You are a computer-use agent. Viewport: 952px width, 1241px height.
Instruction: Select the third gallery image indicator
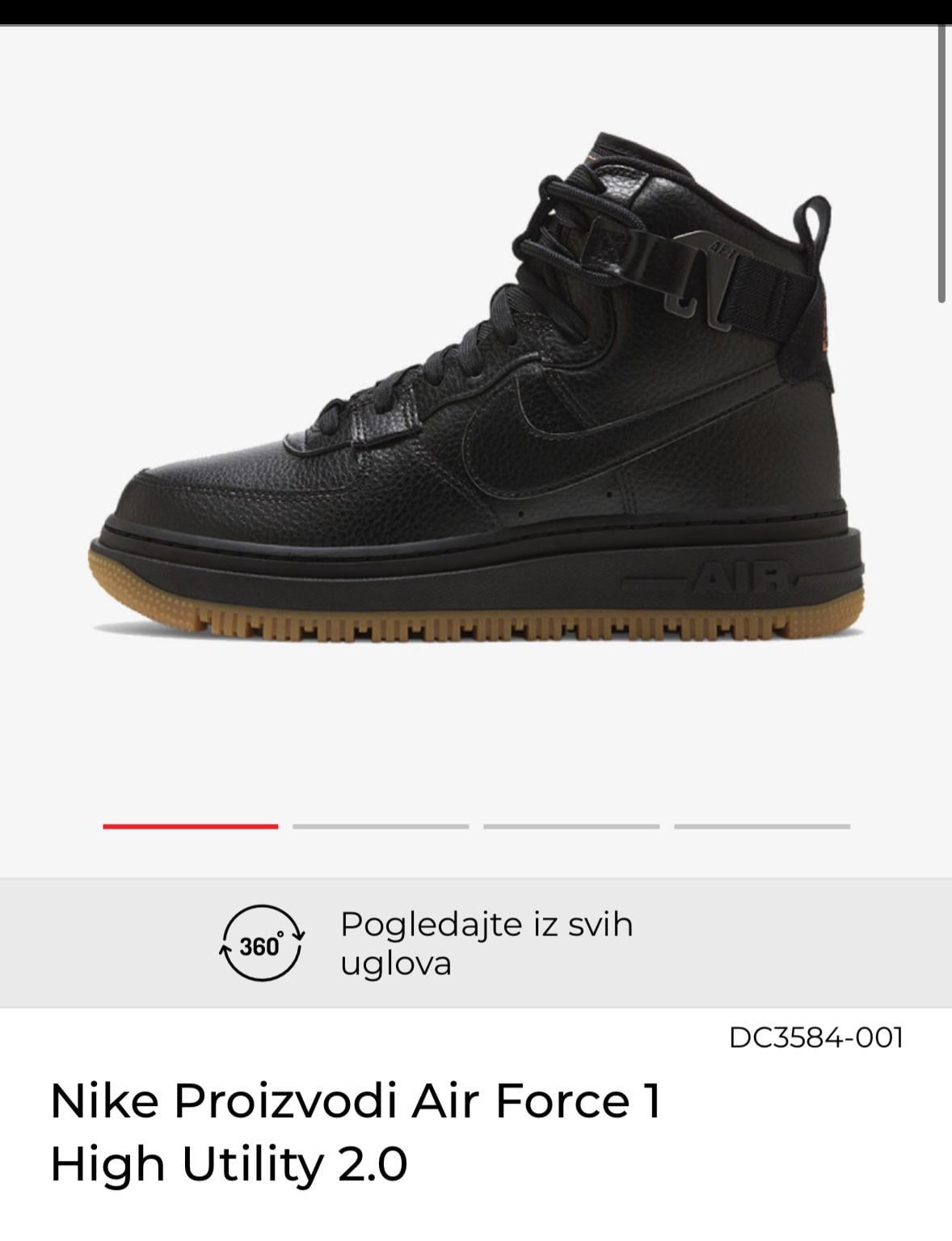571,826
